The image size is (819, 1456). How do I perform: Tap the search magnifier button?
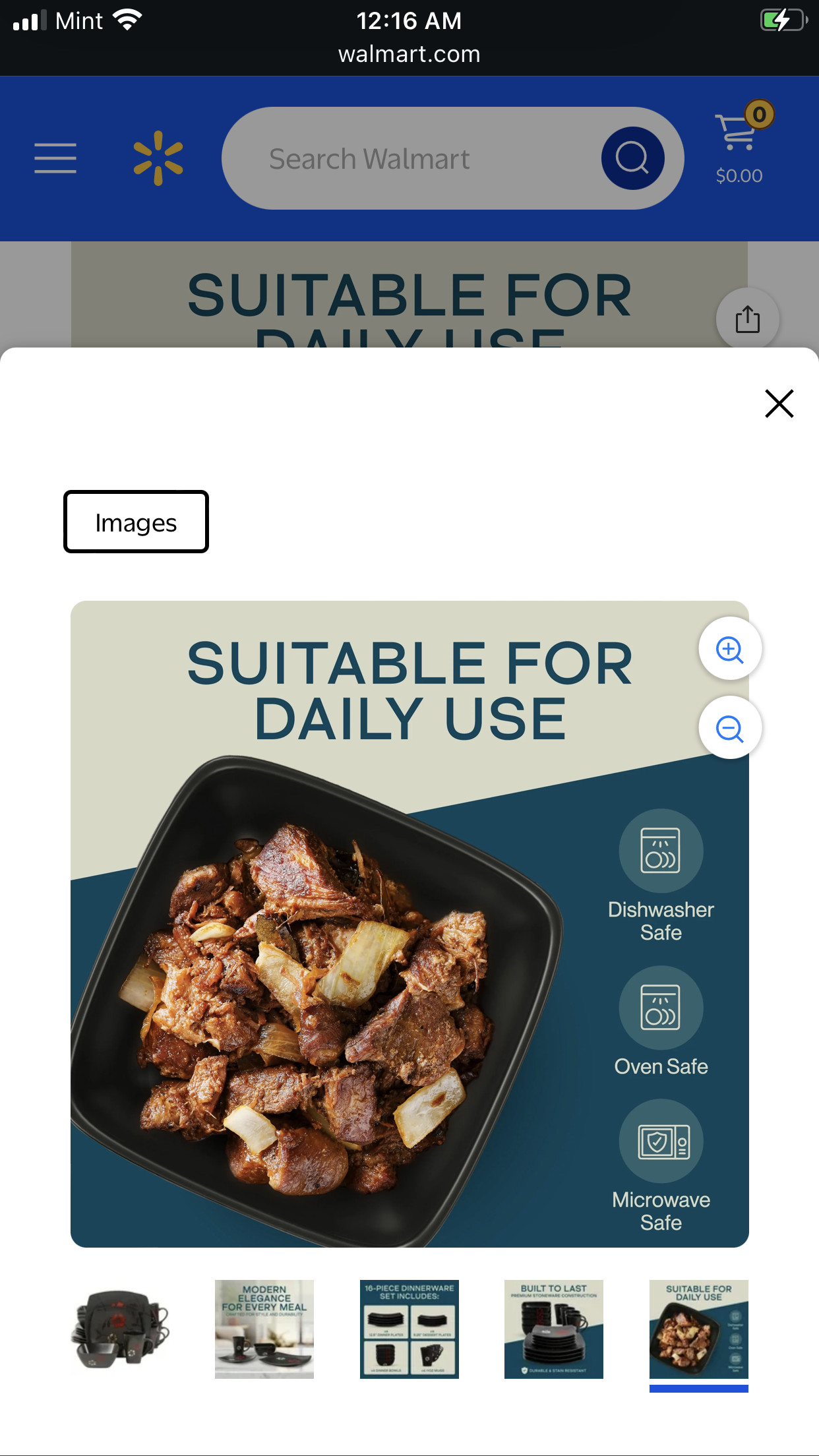[632, 158]
